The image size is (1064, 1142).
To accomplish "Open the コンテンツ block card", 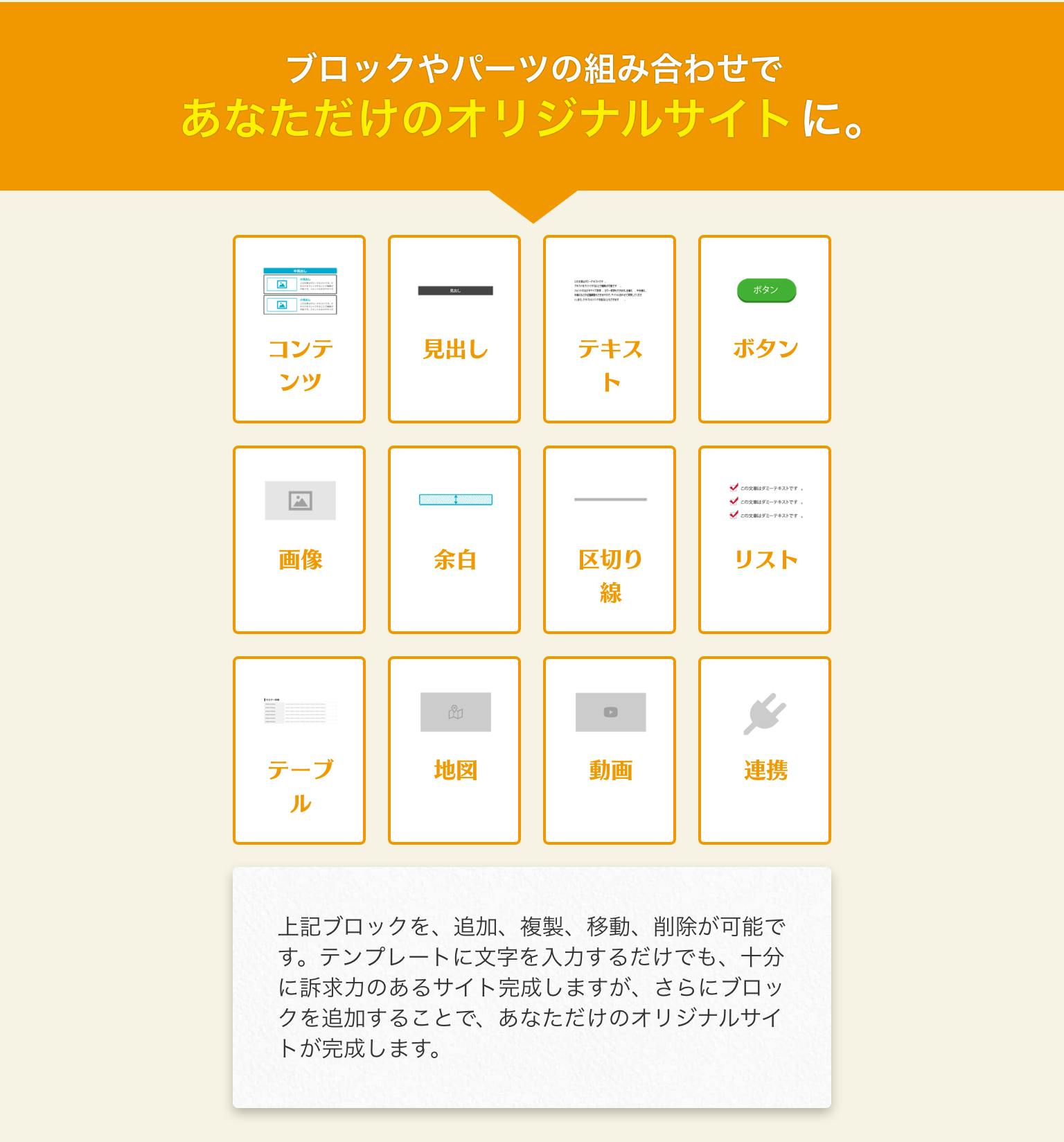I will pos(299,329).
